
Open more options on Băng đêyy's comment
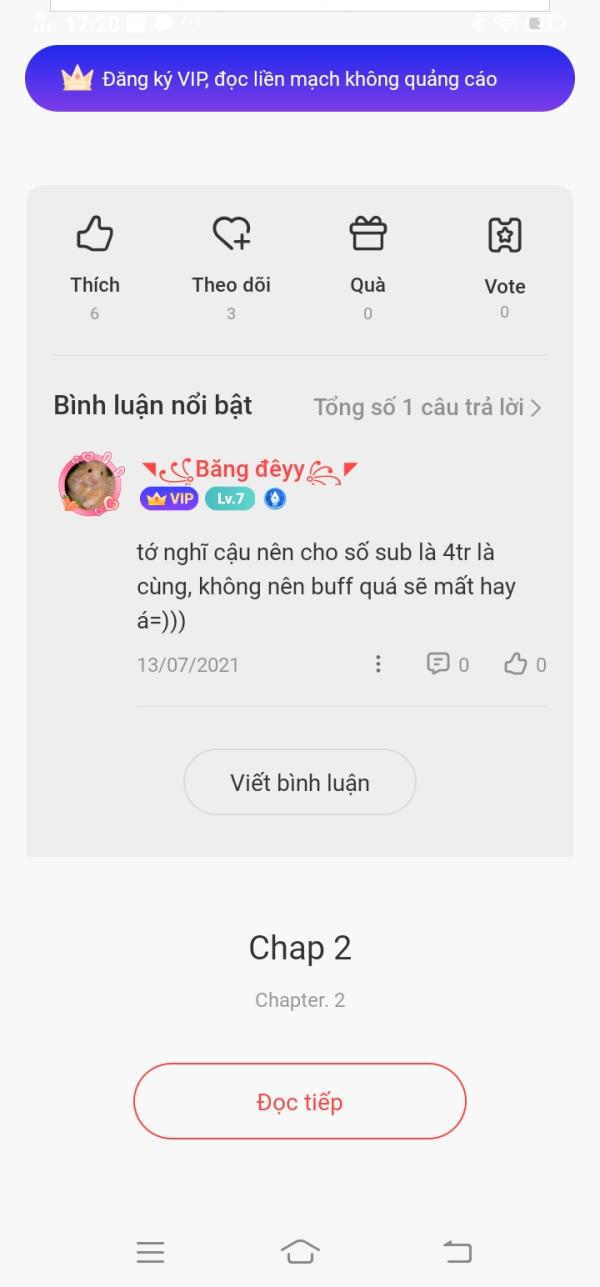click(378, 664)
